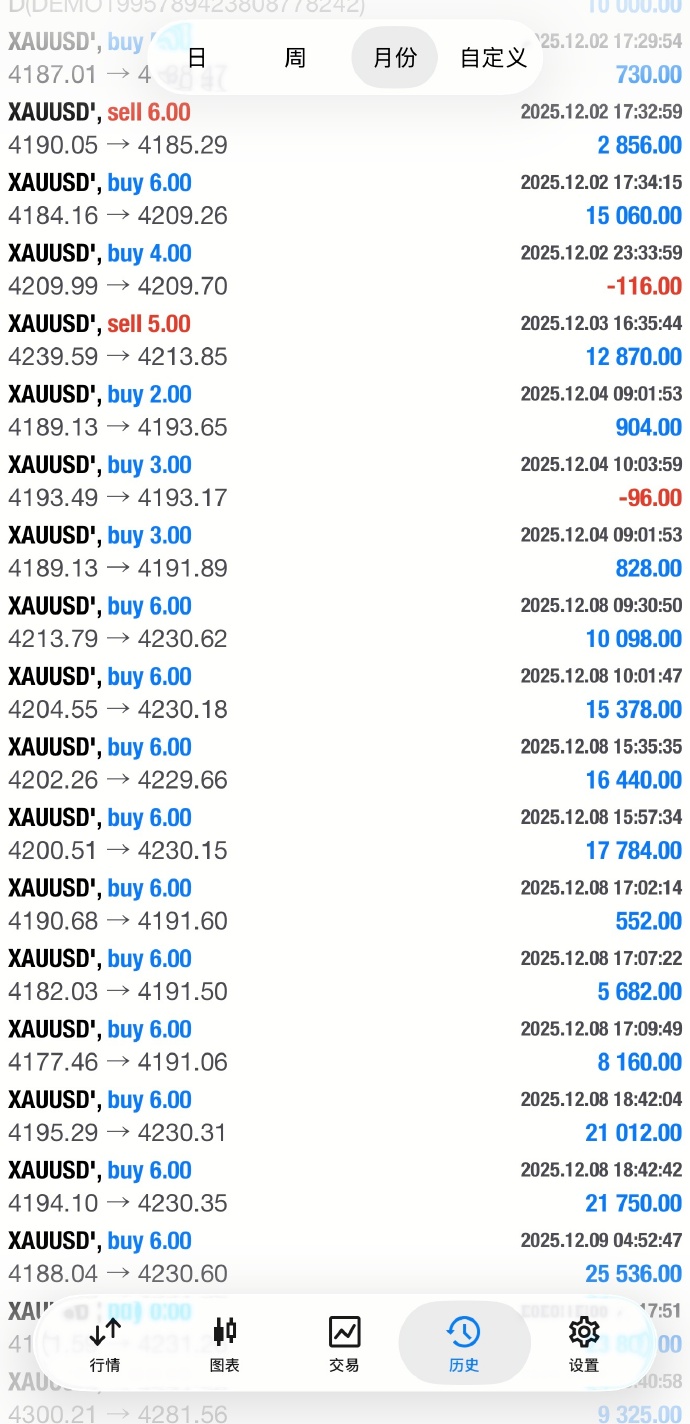Viewport: 690px width, 1424px height.
Task: Open the buy 2.00 trade with 904.00 profit
Action: pyautogui.click(x=345, y=411)
